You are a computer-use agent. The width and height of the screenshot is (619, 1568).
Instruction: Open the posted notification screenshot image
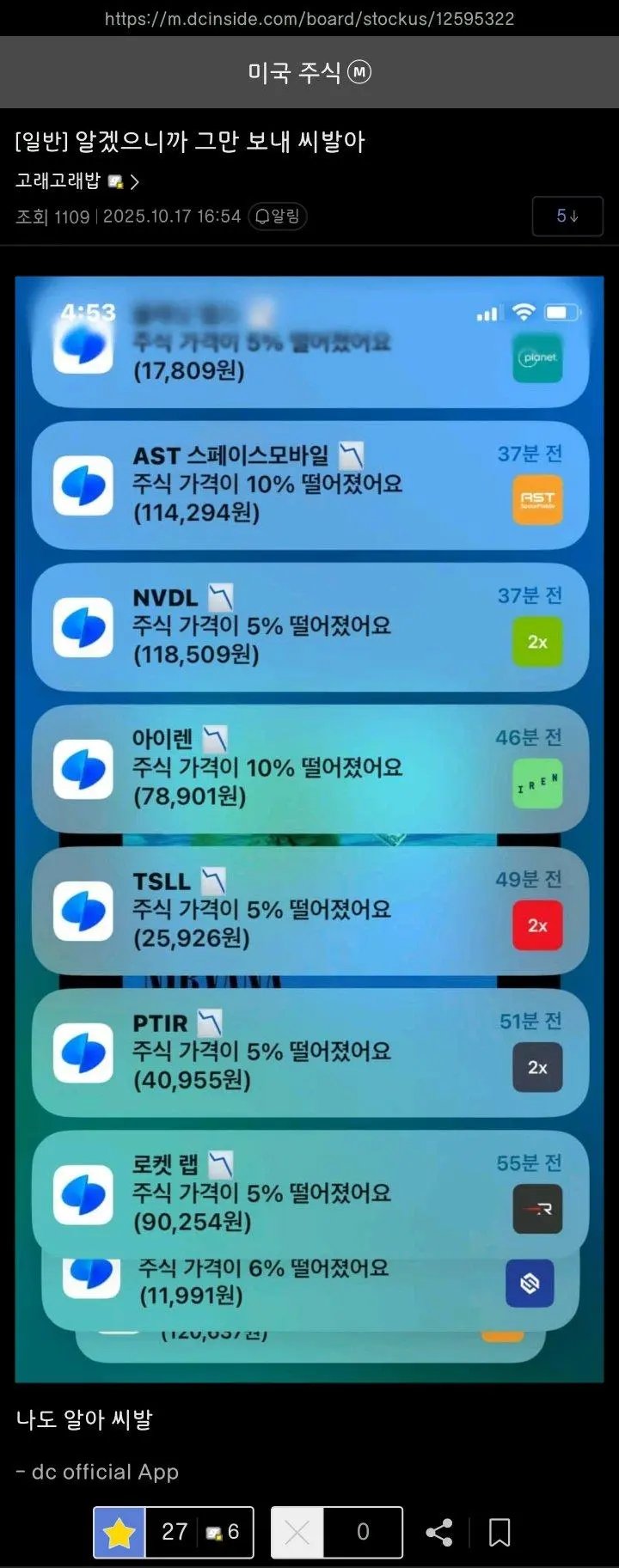309,829
